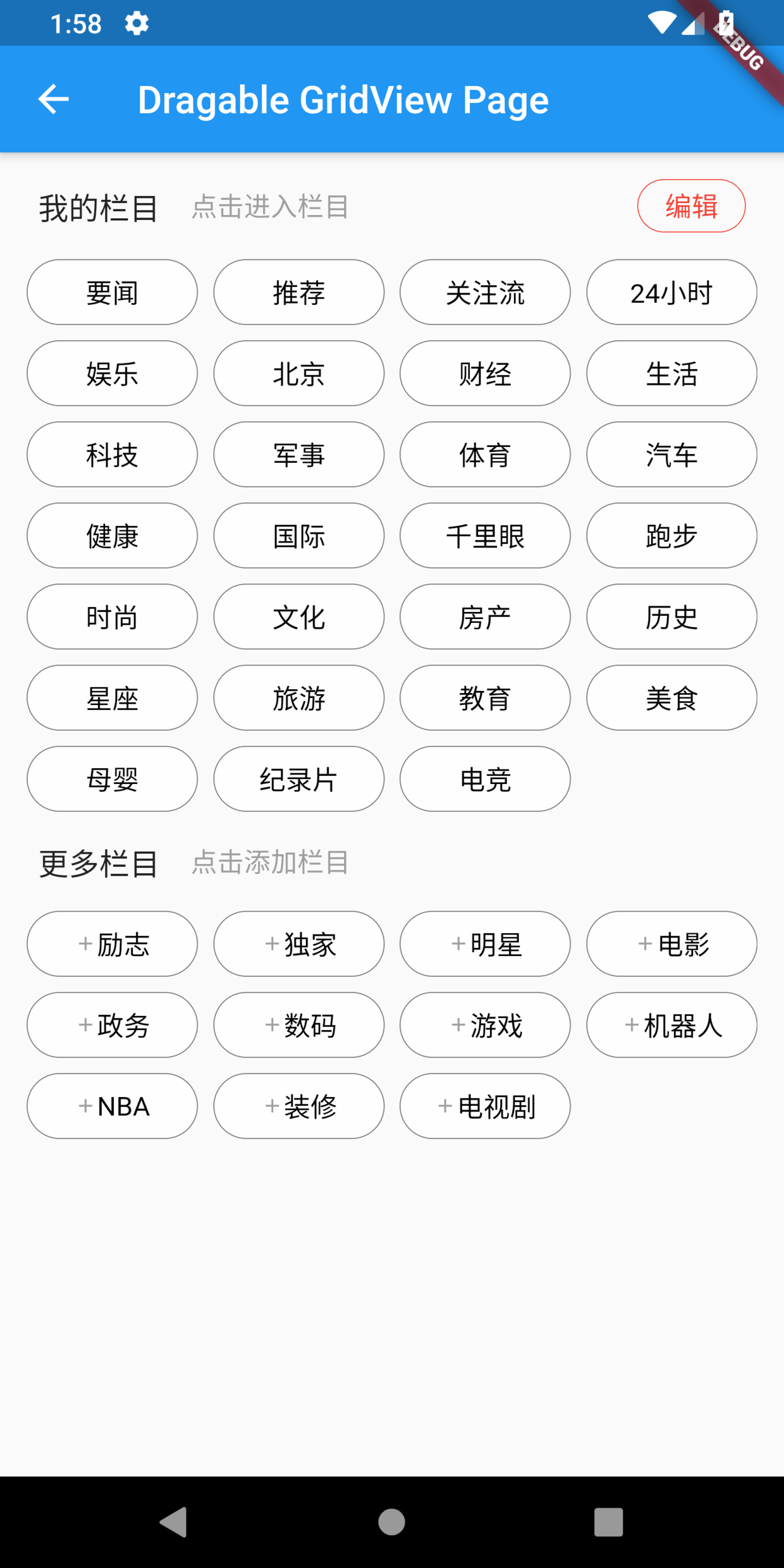Open the 财经 channel chip
This screenshot has width=784, height=1568.
click(485, 374)
